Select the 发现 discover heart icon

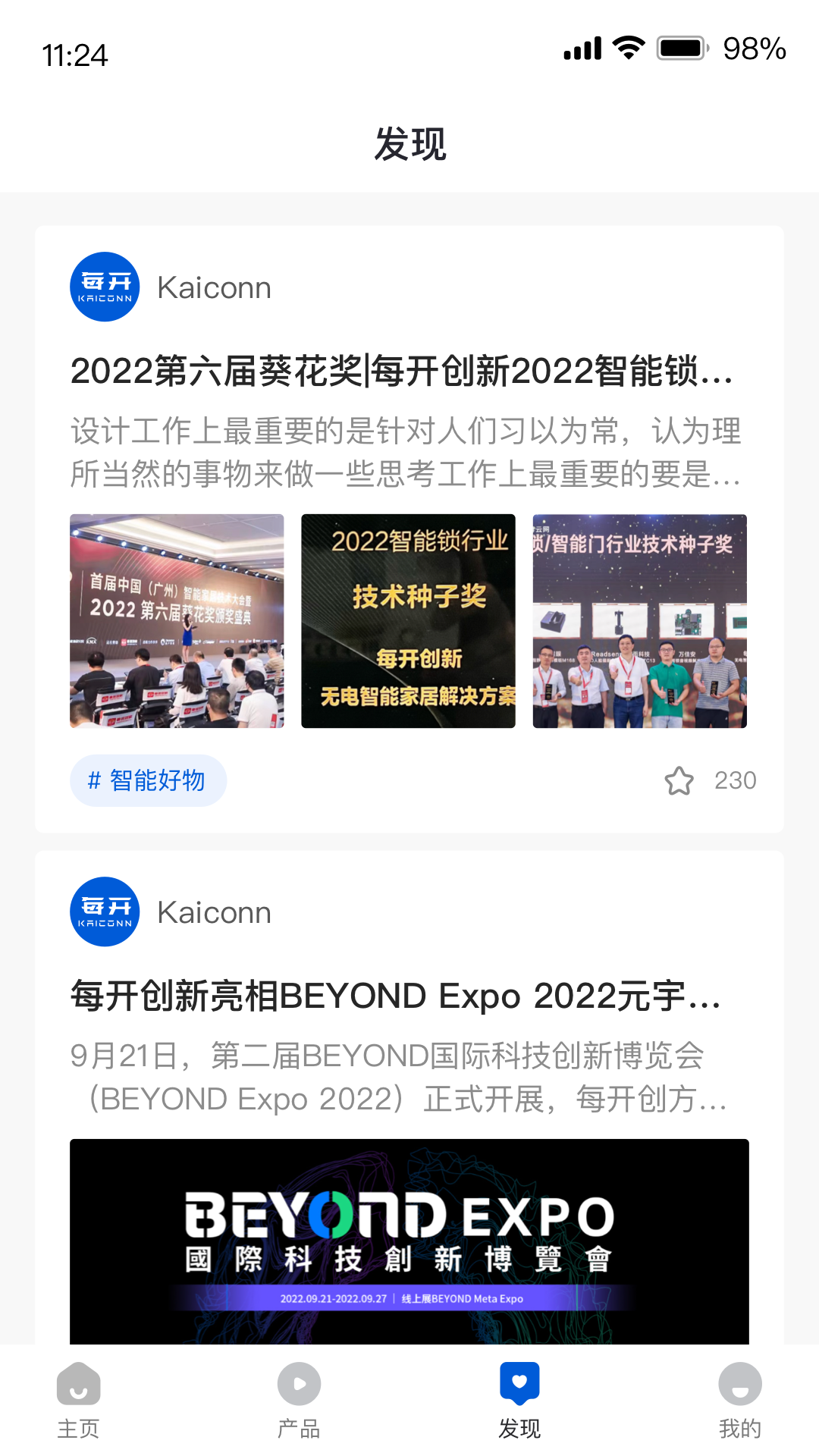[519, 1383]
